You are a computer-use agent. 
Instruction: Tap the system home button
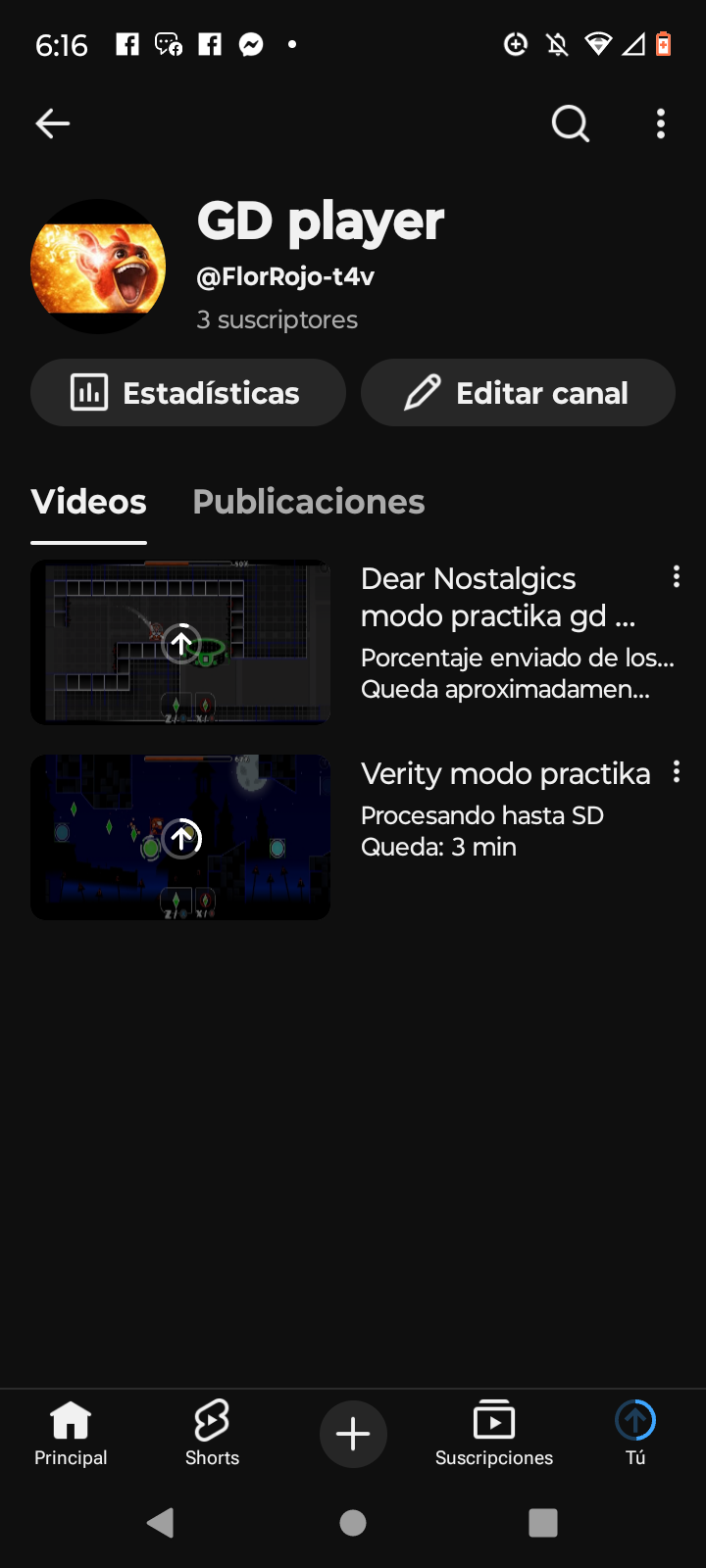pyautogui.click(x=353, y=1522)
